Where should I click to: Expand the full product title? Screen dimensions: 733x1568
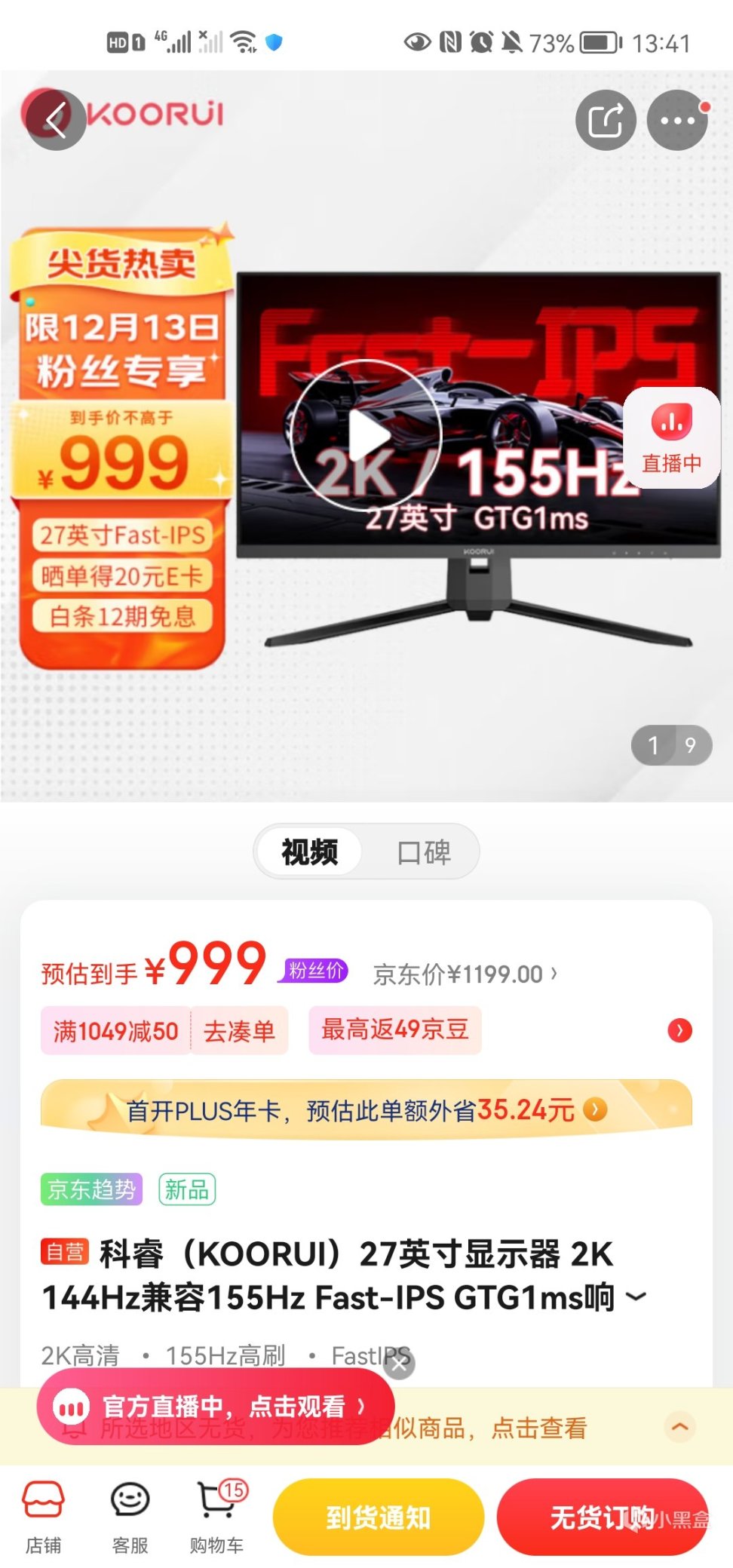point(636,1297)
